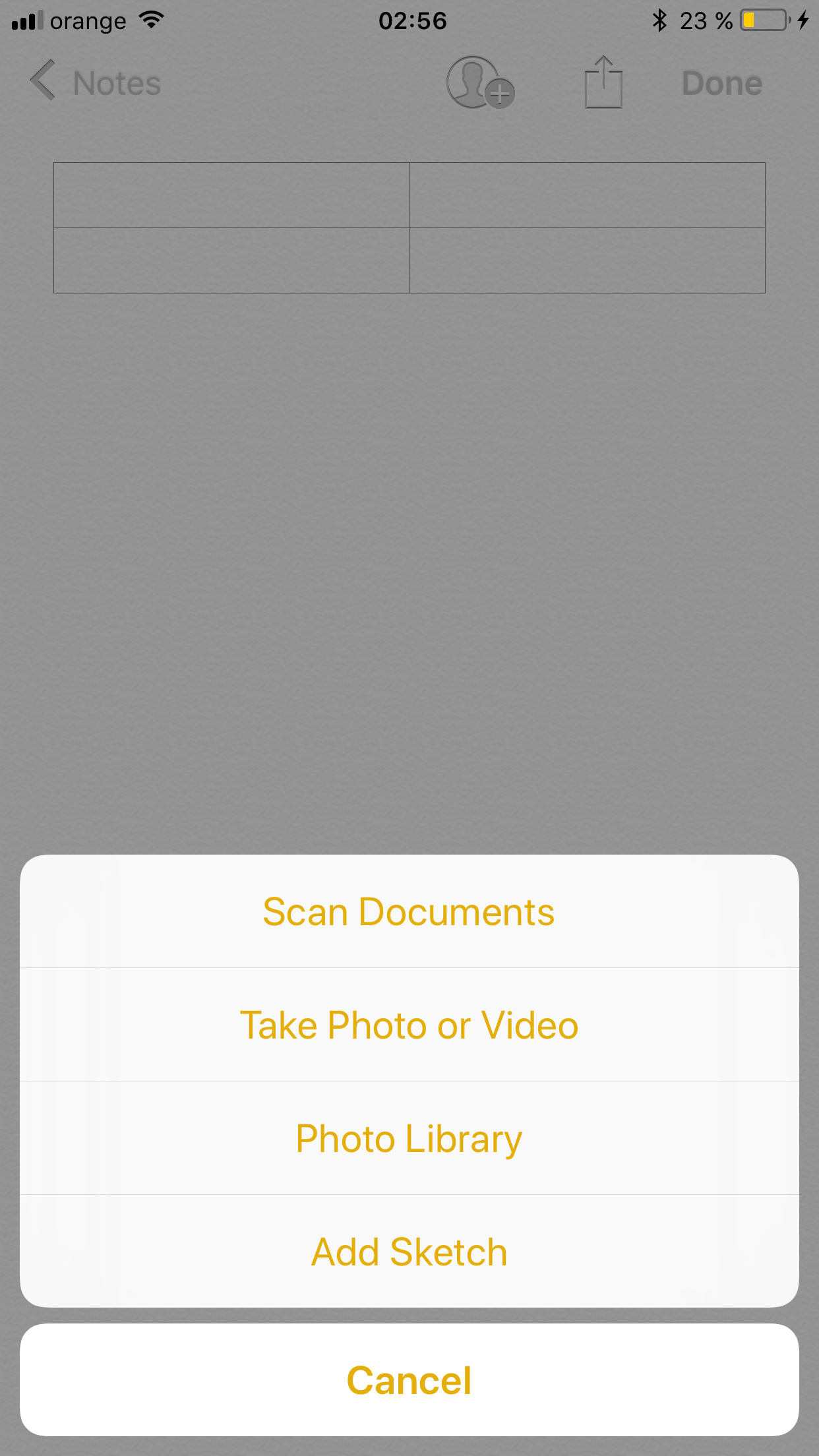819x1456 pixels.
Task: Choose Take Photo or Video
Action: [409, 1025]
